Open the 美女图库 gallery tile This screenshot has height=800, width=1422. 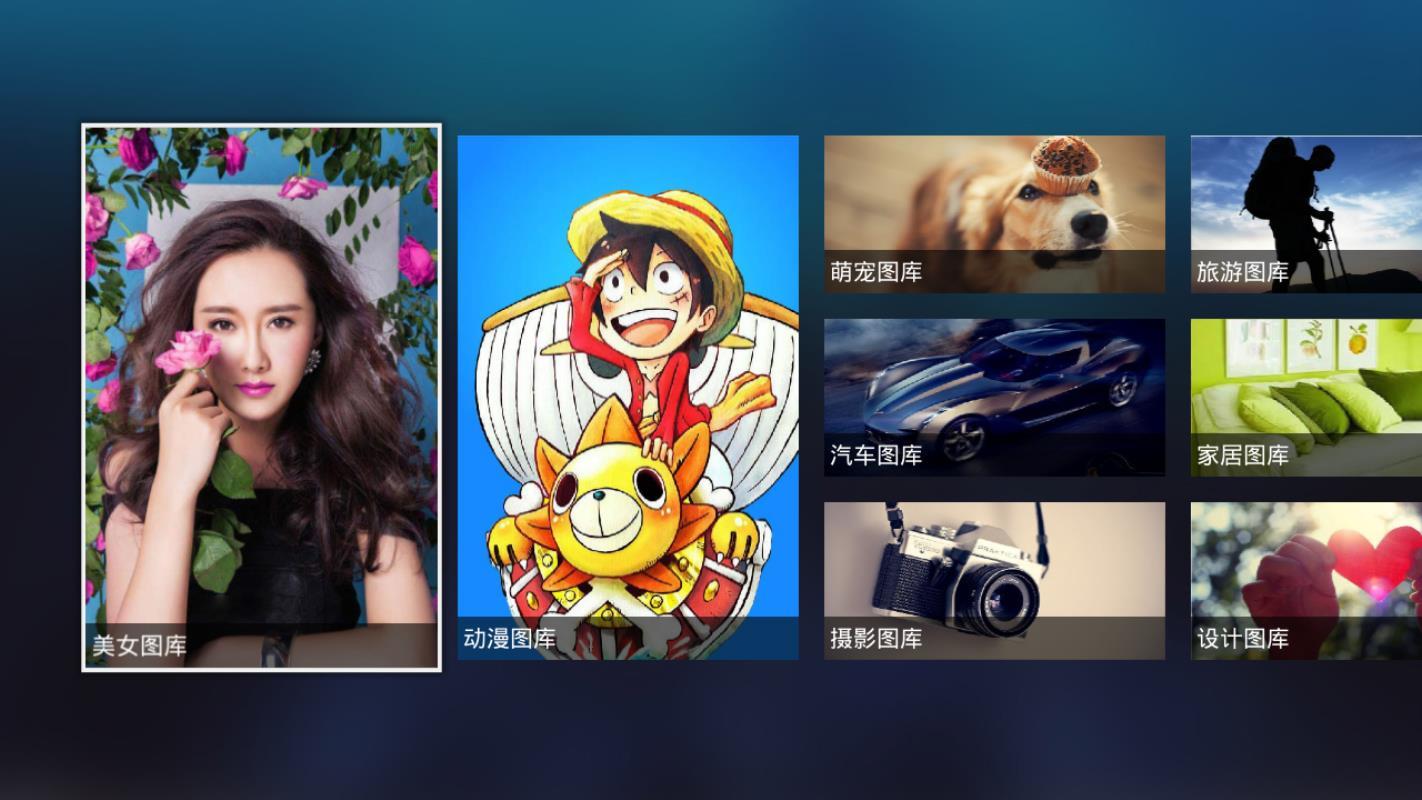coord(261,397)
